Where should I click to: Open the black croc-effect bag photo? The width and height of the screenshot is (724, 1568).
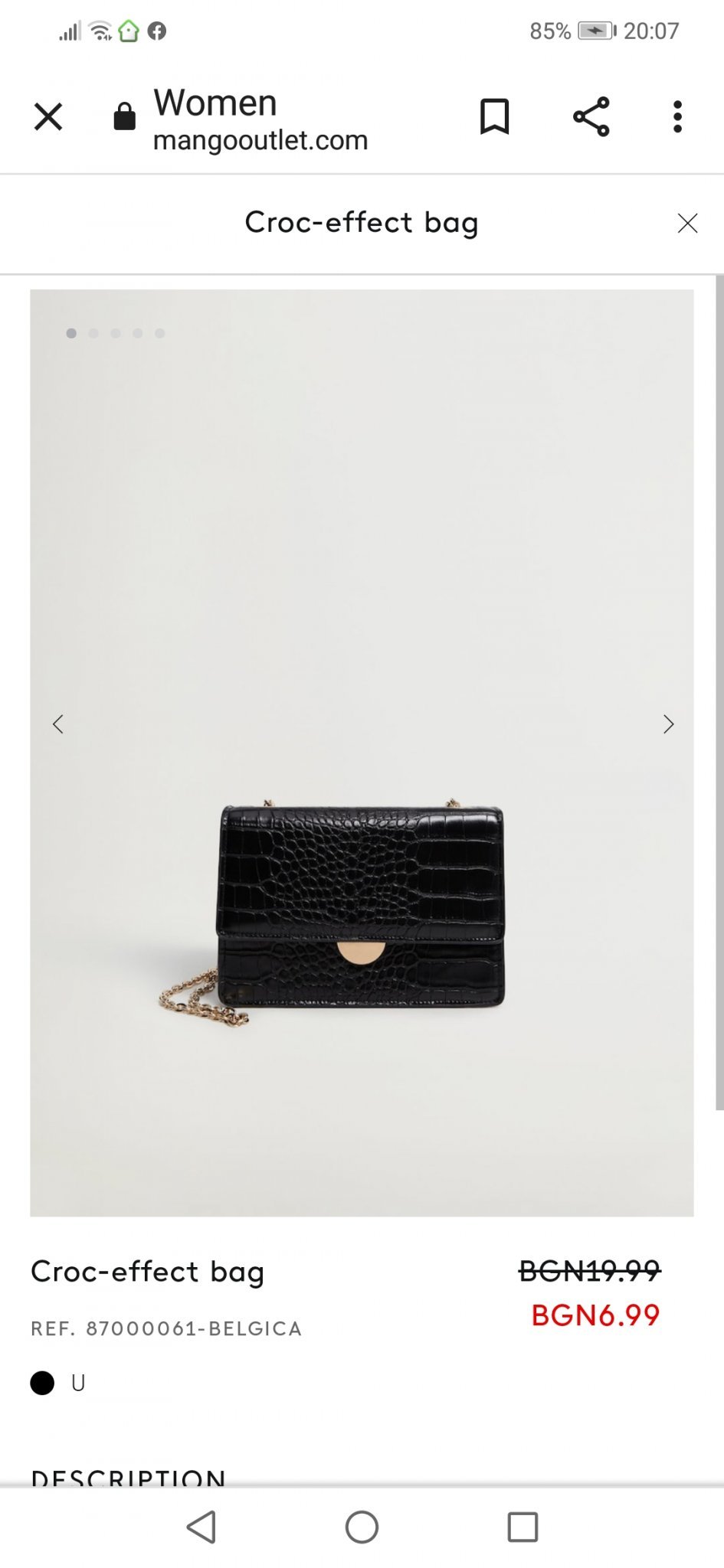point(362,907)
